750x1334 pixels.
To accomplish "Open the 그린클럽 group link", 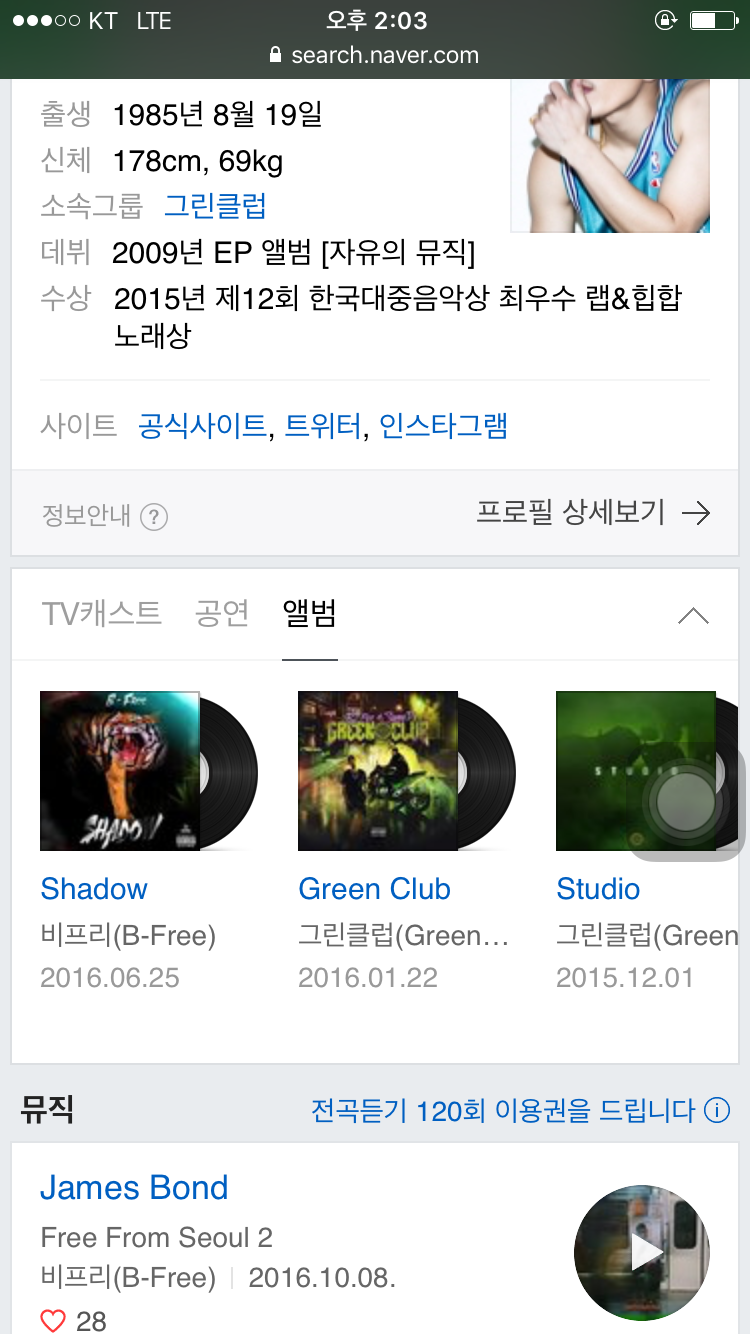I will (x=215, y=206).
